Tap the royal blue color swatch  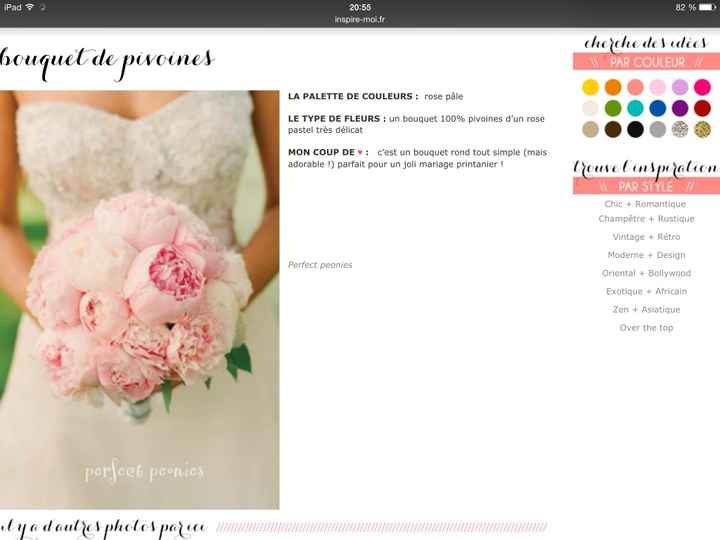coord(657,108)
